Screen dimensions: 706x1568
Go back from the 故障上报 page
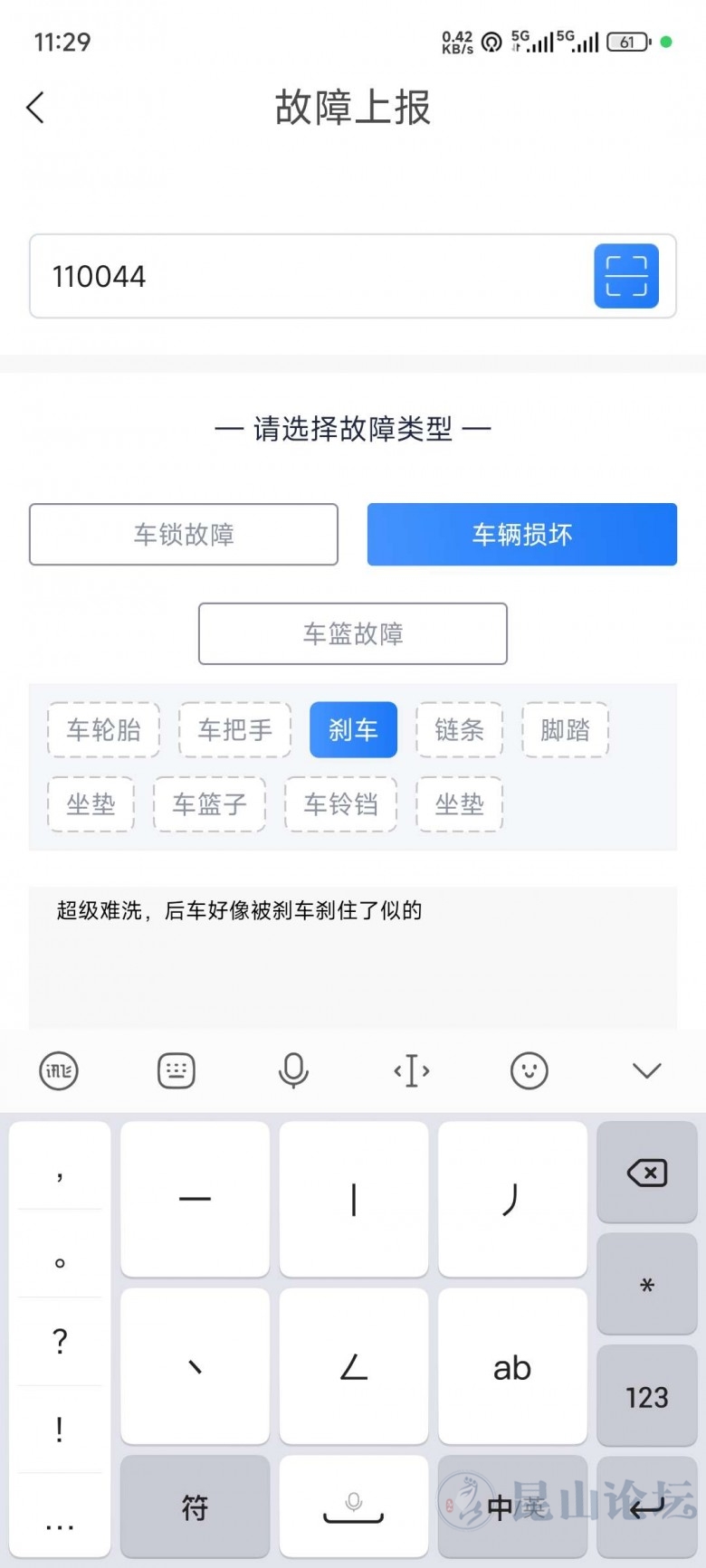[x=36, y=108]
